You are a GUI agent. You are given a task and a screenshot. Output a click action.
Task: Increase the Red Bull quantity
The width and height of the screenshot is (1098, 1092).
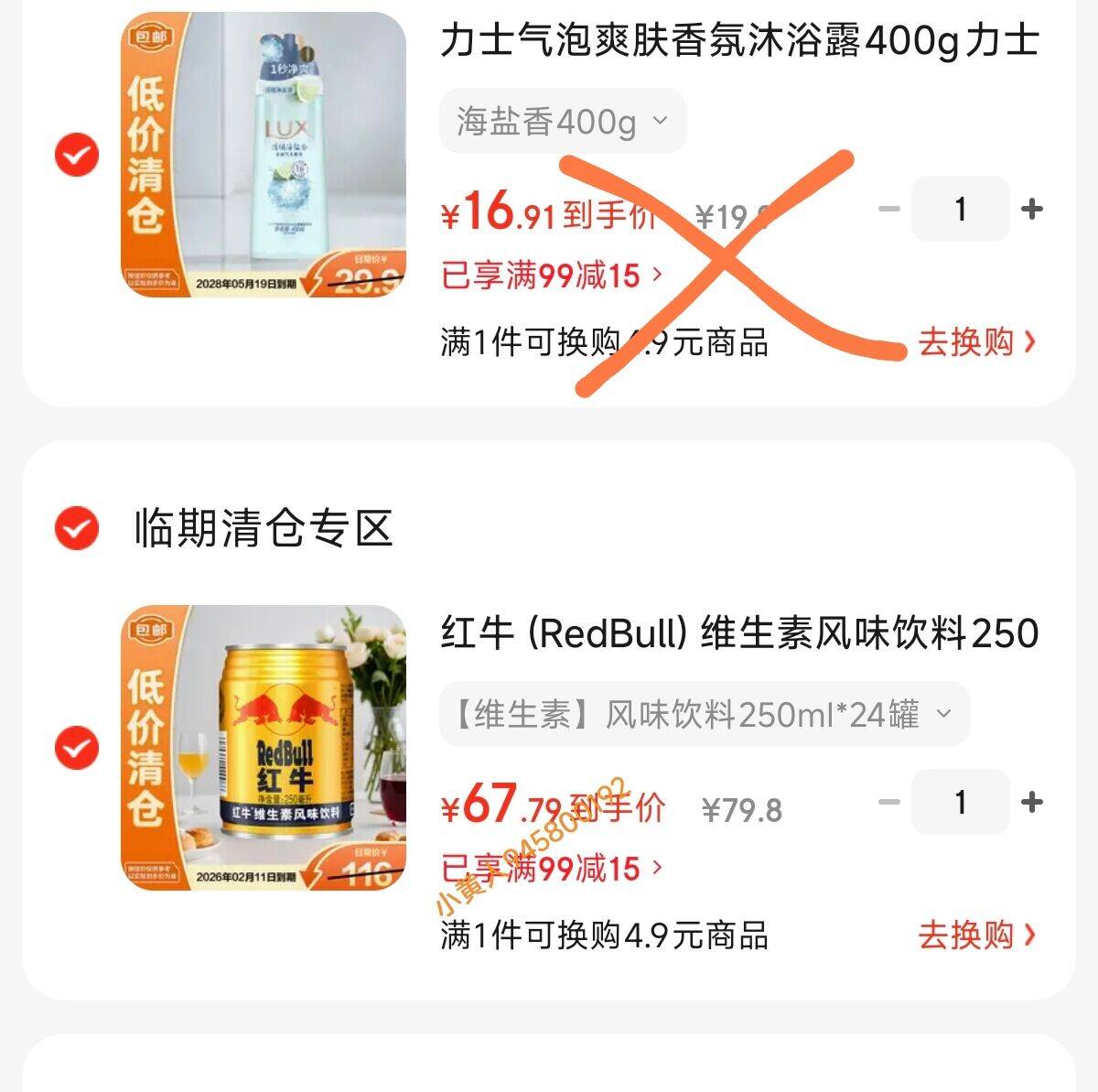tap(1032, 803)
